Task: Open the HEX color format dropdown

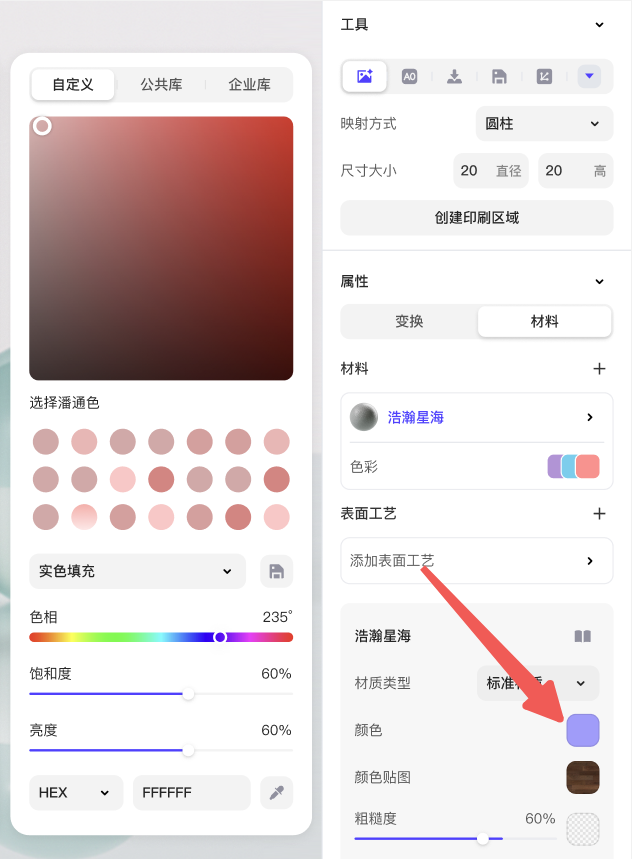Action: [76, 792]
